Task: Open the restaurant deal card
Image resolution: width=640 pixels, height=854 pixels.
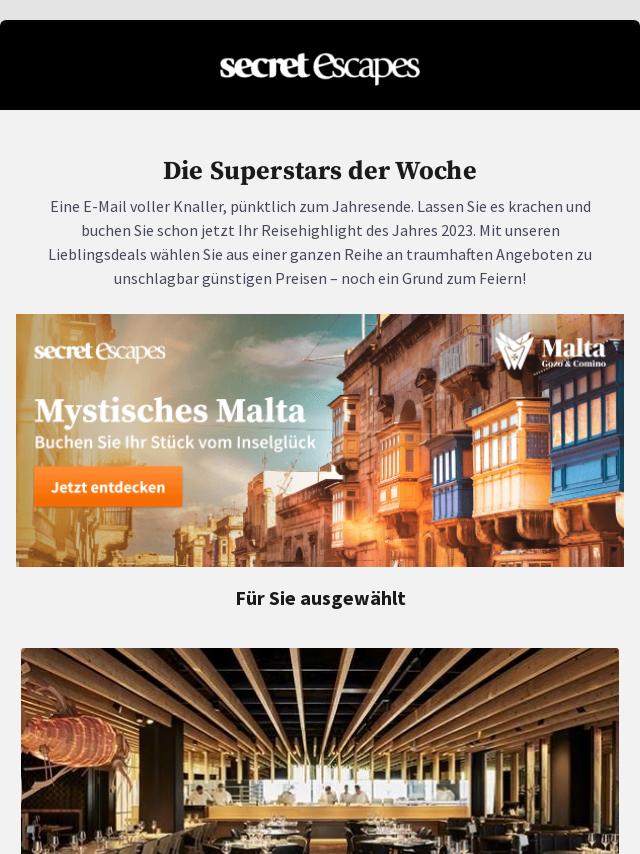Action: coord(320,750)
